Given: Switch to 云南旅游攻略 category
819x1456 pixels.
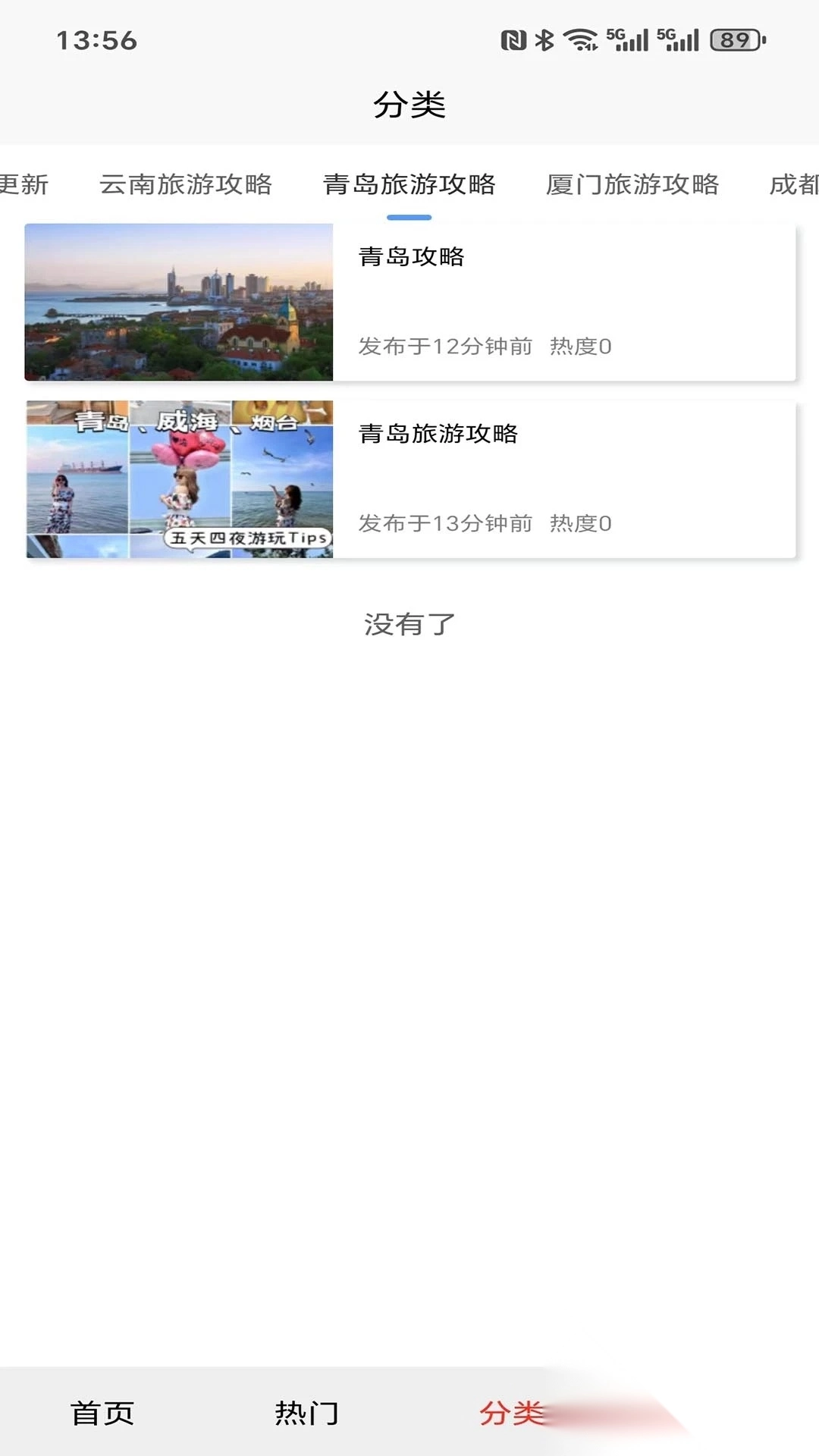Looking at the screenshot, I should point(187,184).
